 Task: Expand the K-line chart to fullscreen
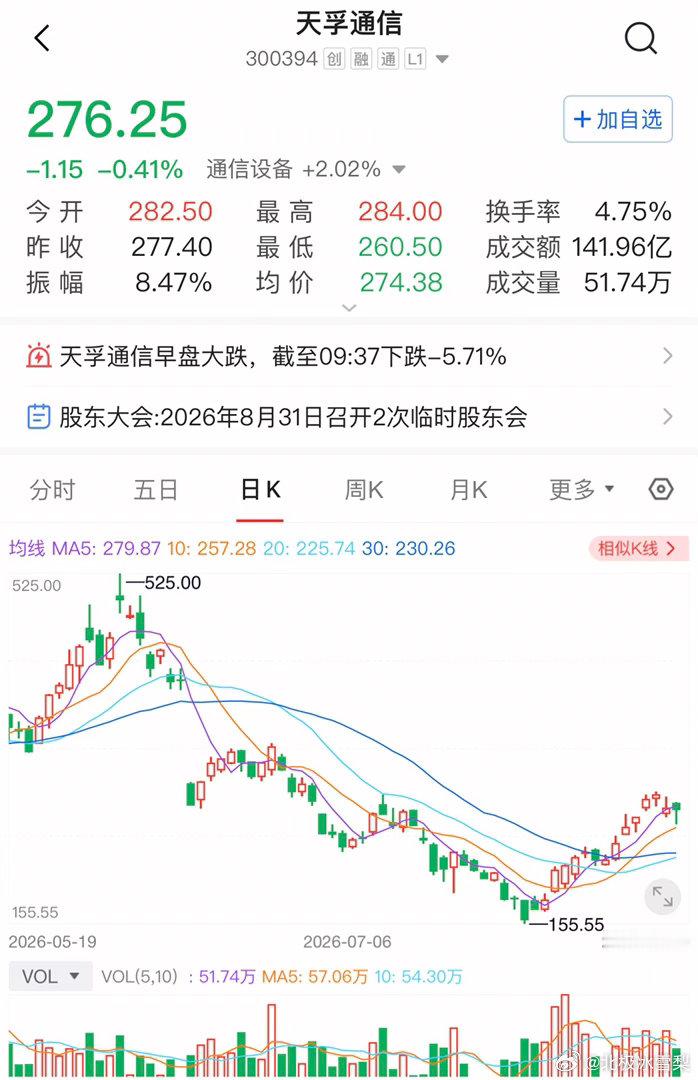662,897
